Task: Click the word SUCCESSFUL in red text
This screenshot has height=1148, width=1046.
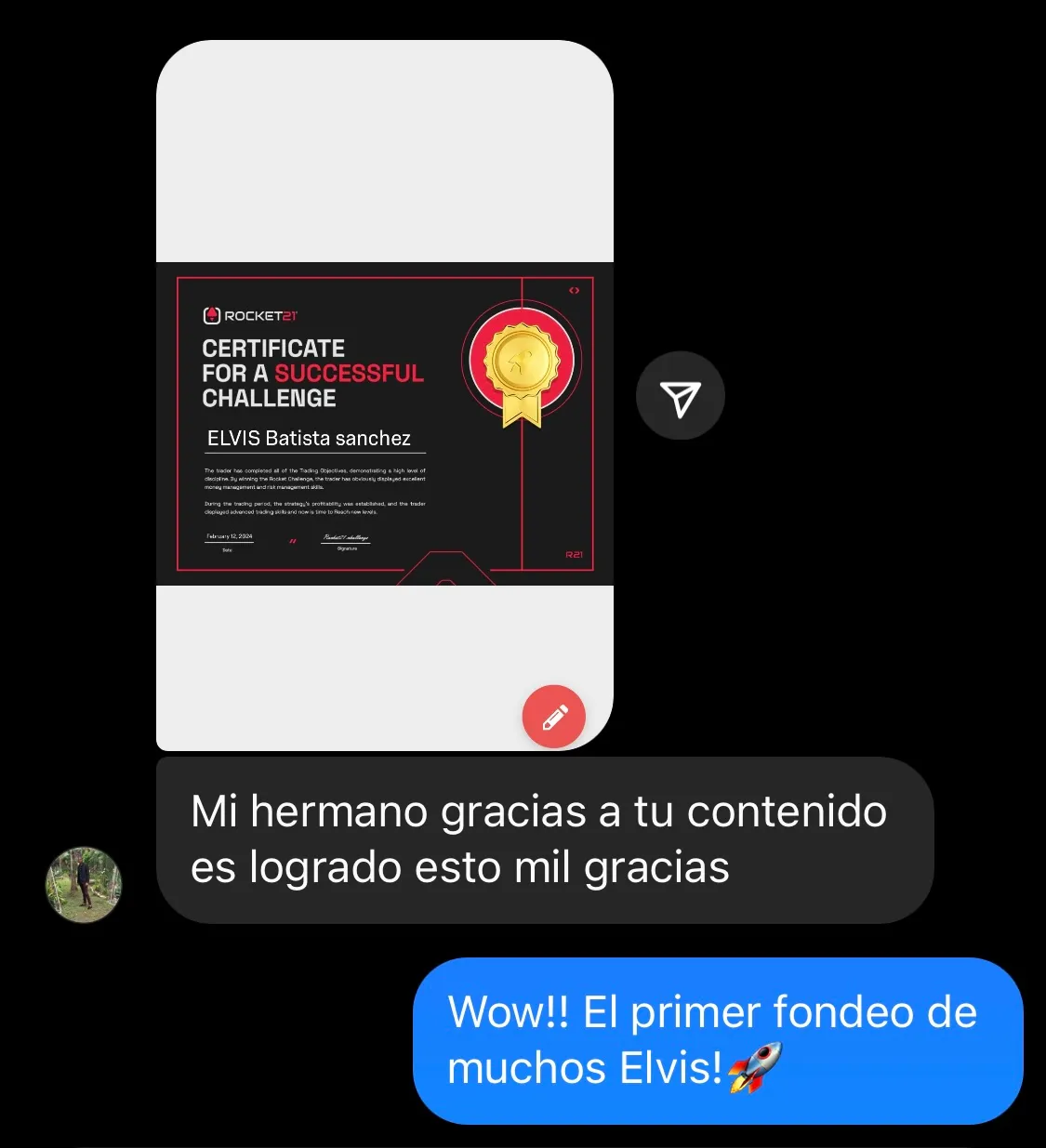Action: [x=349, y=373]
